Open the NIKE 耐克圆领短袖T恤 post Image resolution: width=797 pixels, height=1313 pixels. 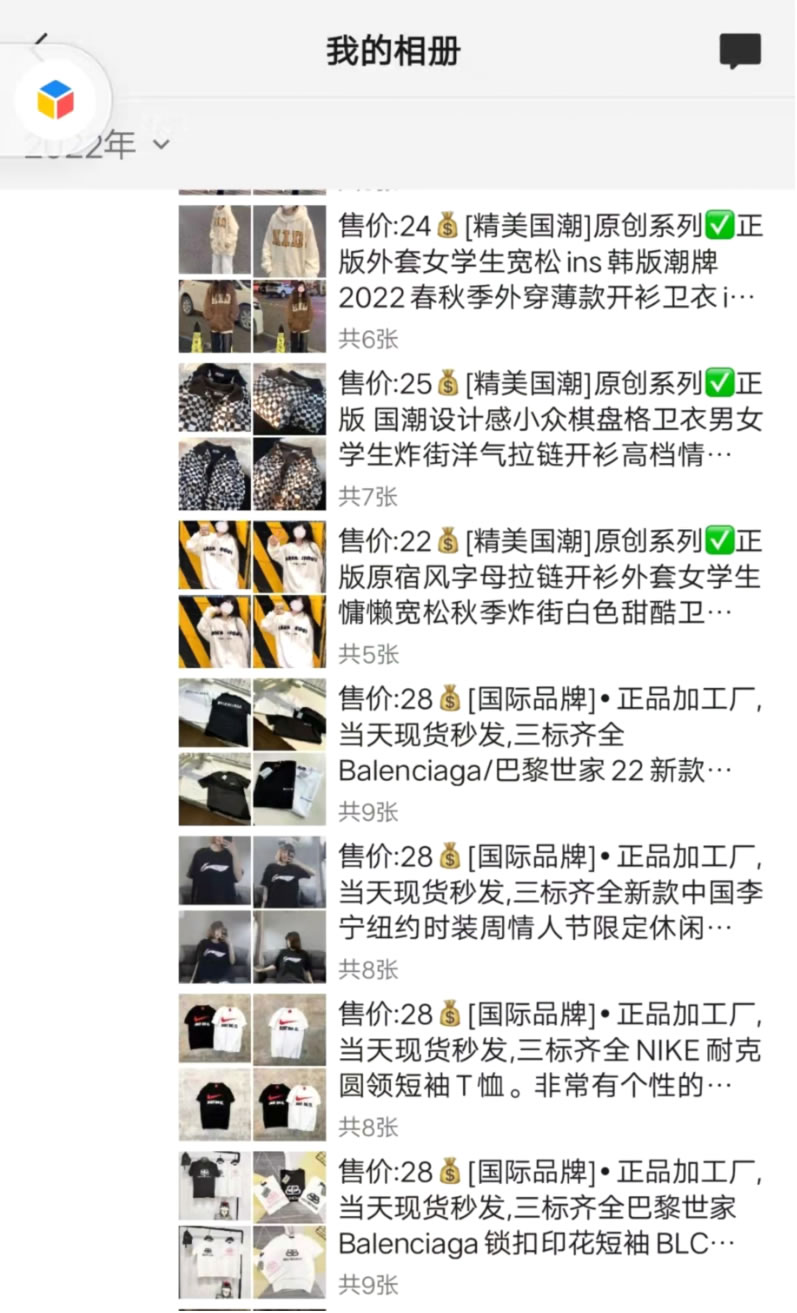tap(471, 1067)
